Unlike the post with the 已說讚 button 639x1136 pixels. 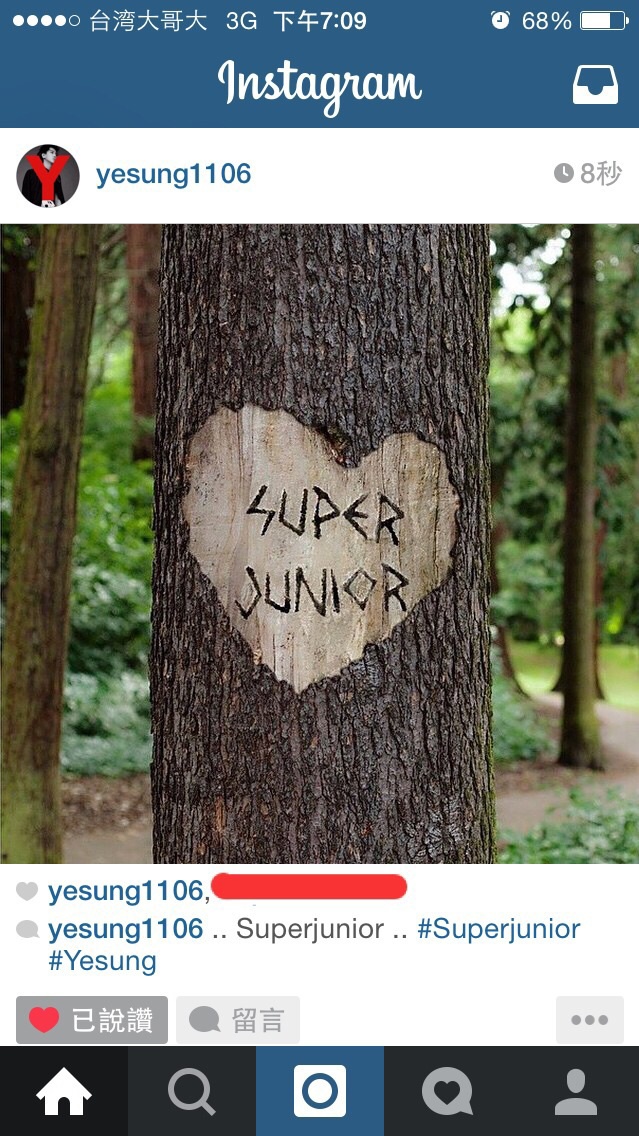coord(92,1020)
